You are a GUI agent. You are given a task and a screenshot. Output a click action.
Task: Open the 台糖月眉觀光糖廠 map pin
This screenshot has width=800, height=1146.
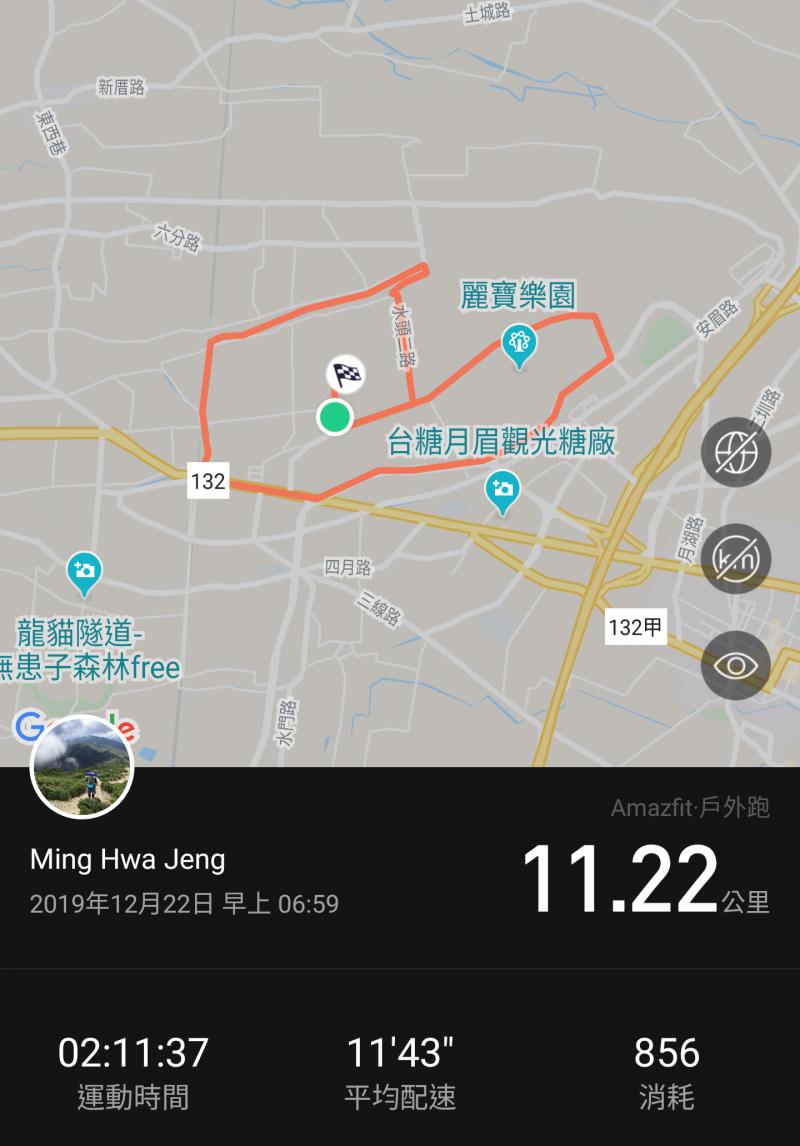point(502,490)
